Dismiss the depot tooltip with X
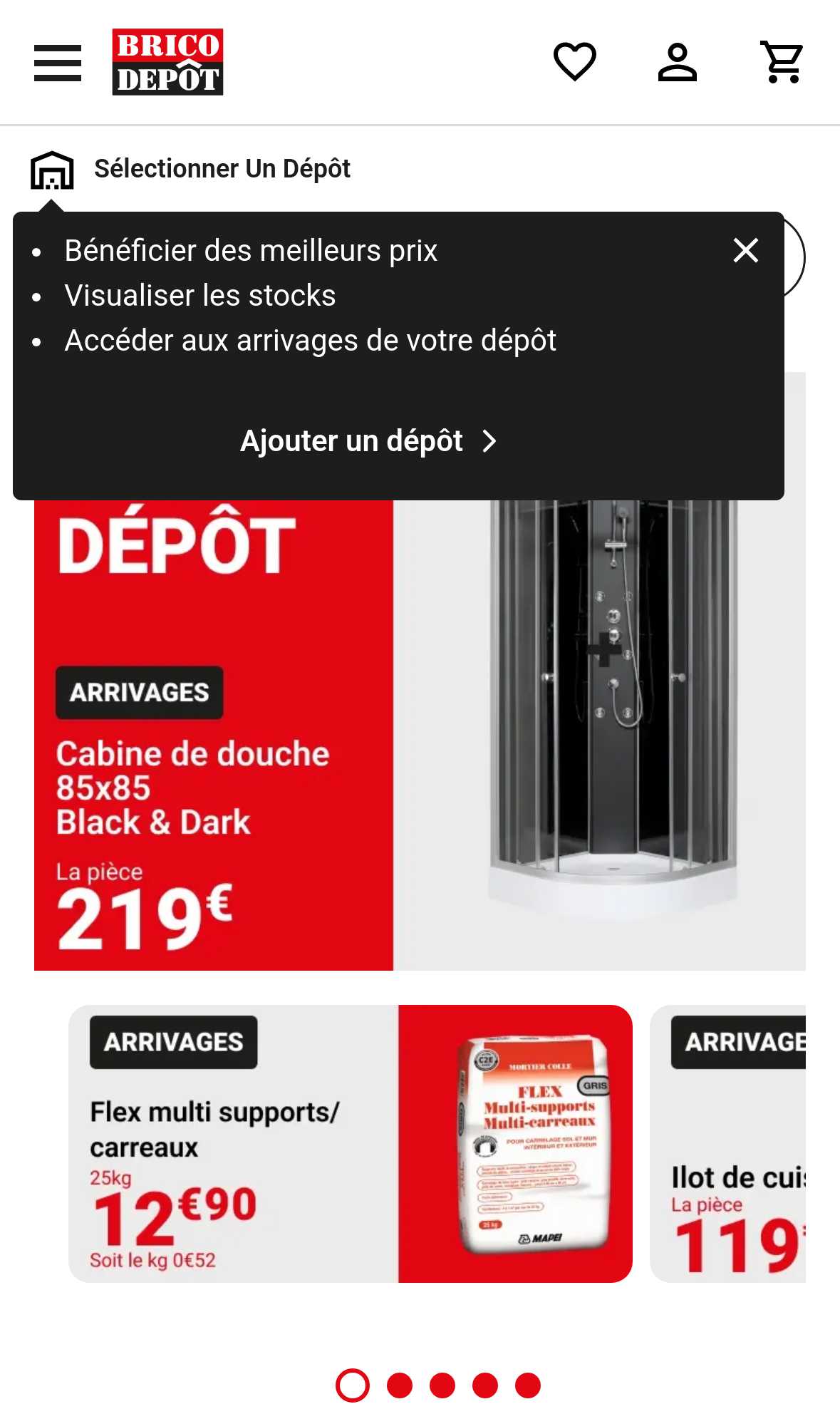840x1409 pixels. (746, 250)
